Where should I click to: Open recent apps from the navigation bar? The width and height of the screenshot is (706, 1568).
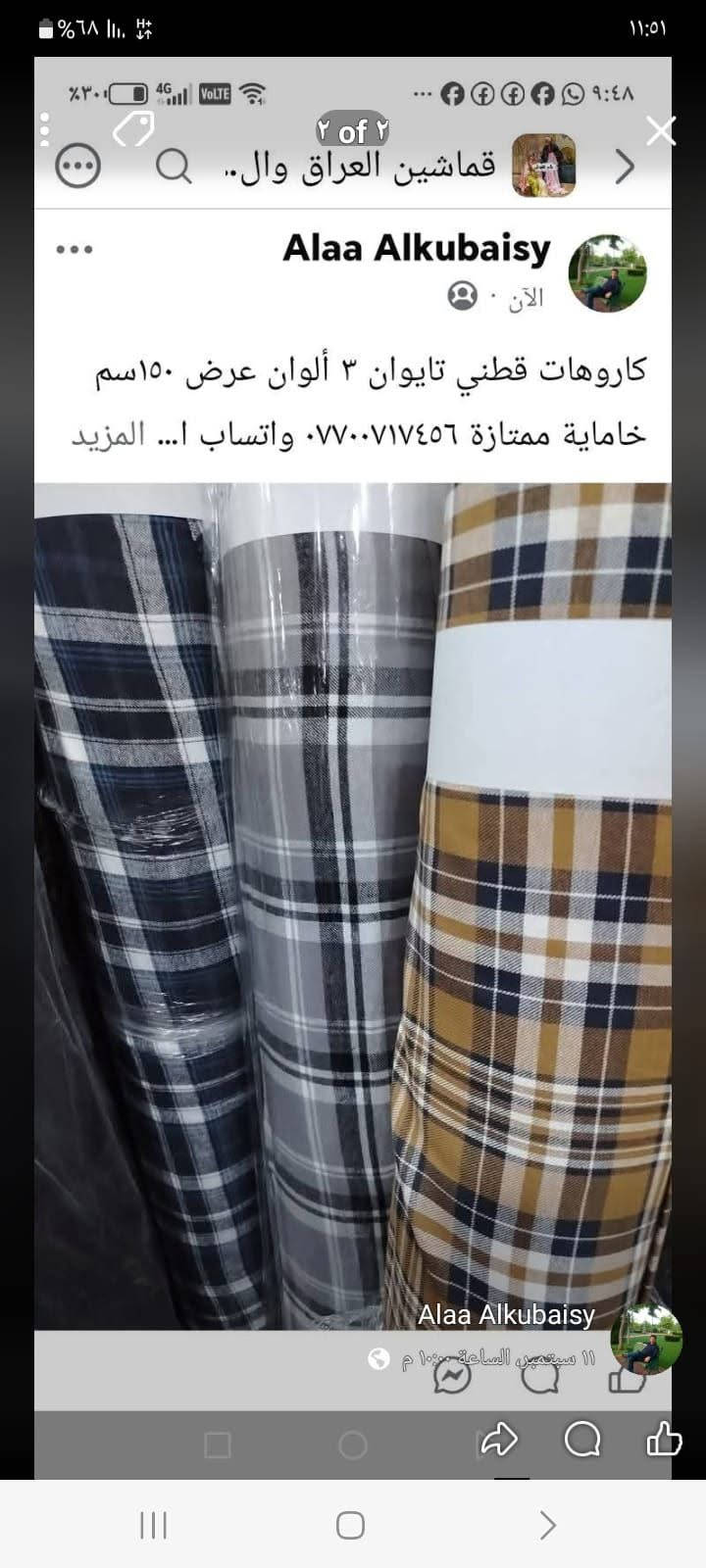(x=154, y=1525)
